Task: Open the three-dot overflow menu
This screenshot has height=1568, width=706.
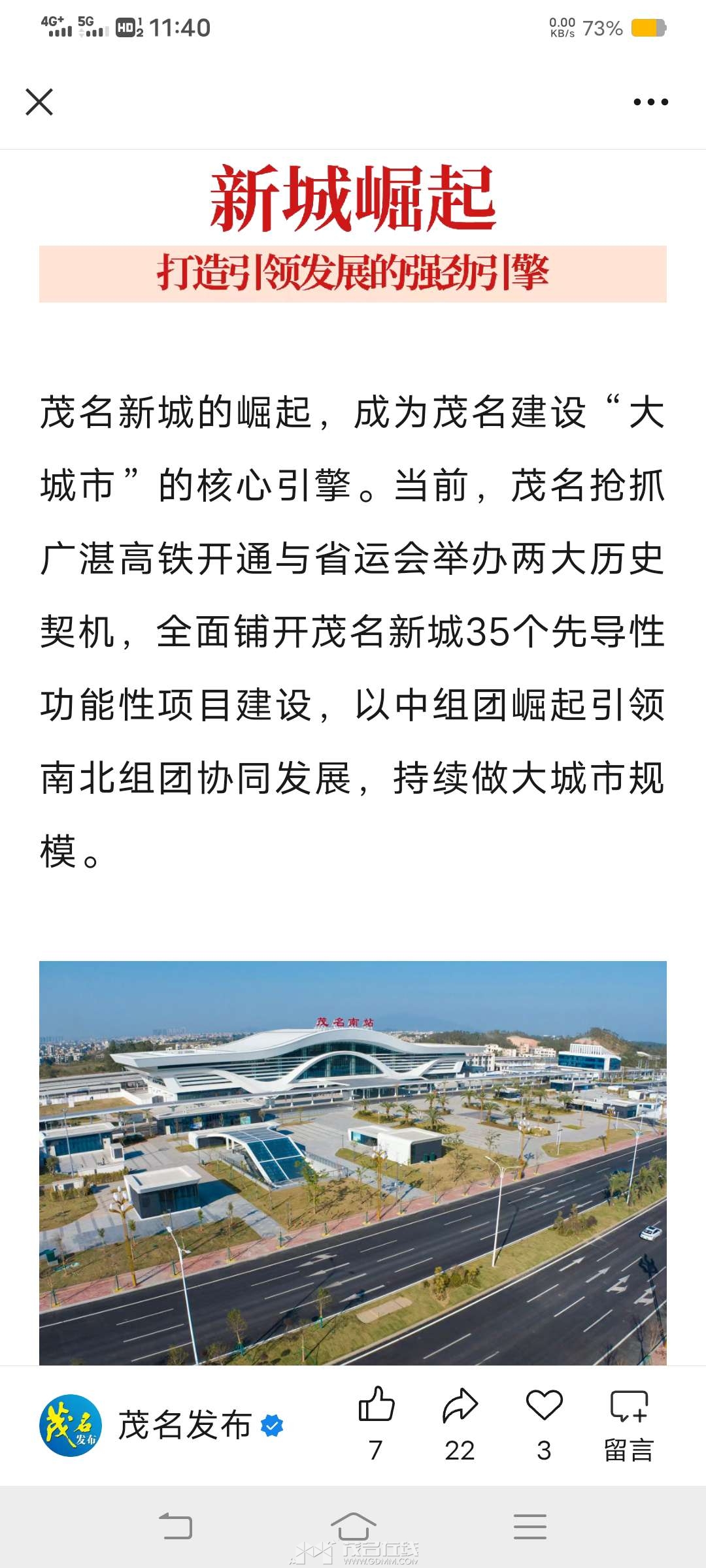Action: tap(650, 102)
